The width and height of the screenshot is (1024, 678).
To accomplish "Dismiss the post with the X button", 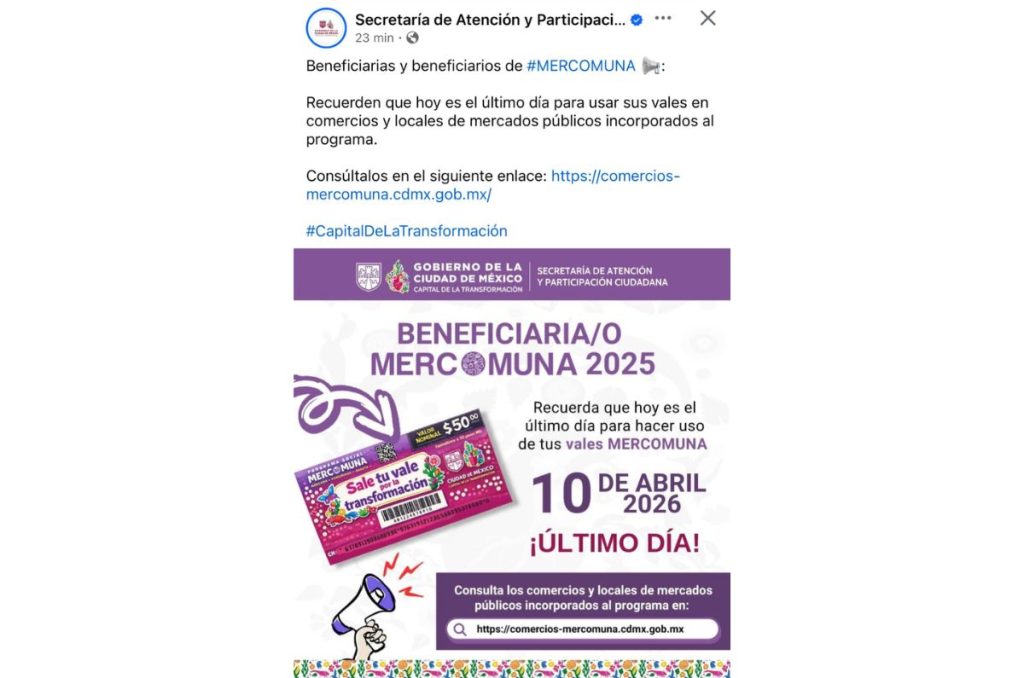I will (x=707, y=18).
